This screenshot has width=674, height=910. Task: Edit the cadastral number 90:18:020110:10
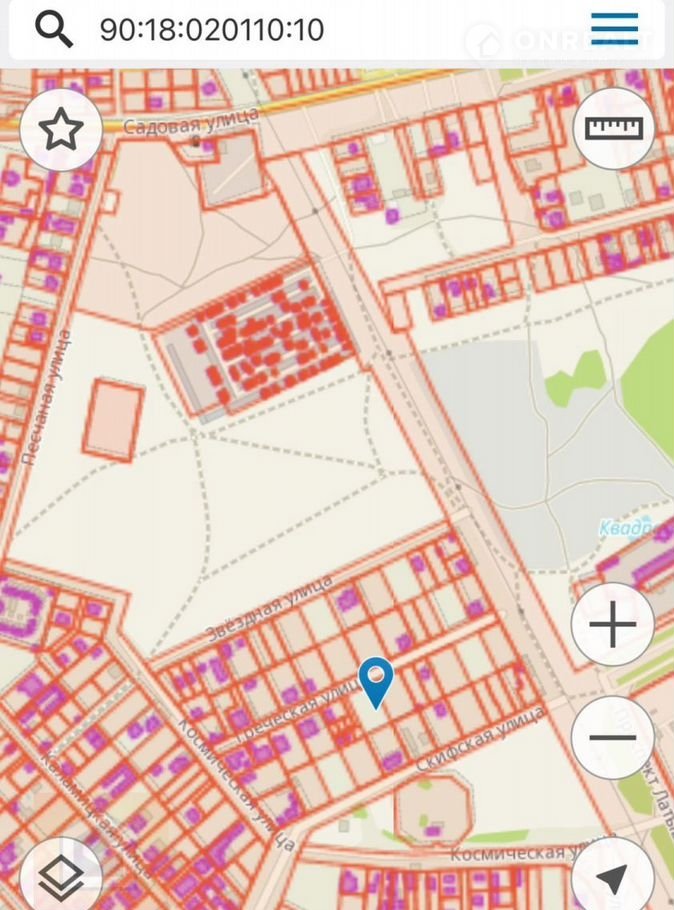pos(212,30)
